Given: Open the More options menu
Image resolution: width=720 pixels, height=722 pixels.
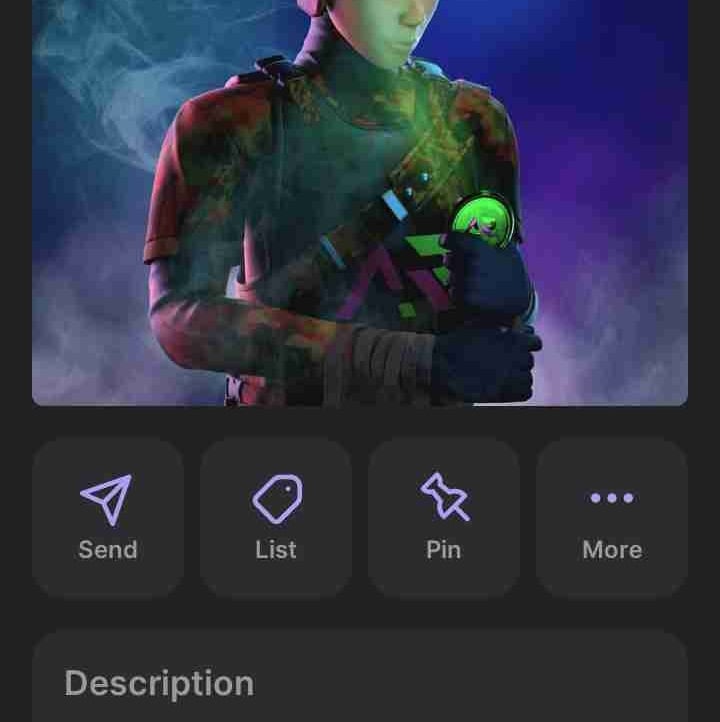Looking at the screenshot, I should coord(612,517).
